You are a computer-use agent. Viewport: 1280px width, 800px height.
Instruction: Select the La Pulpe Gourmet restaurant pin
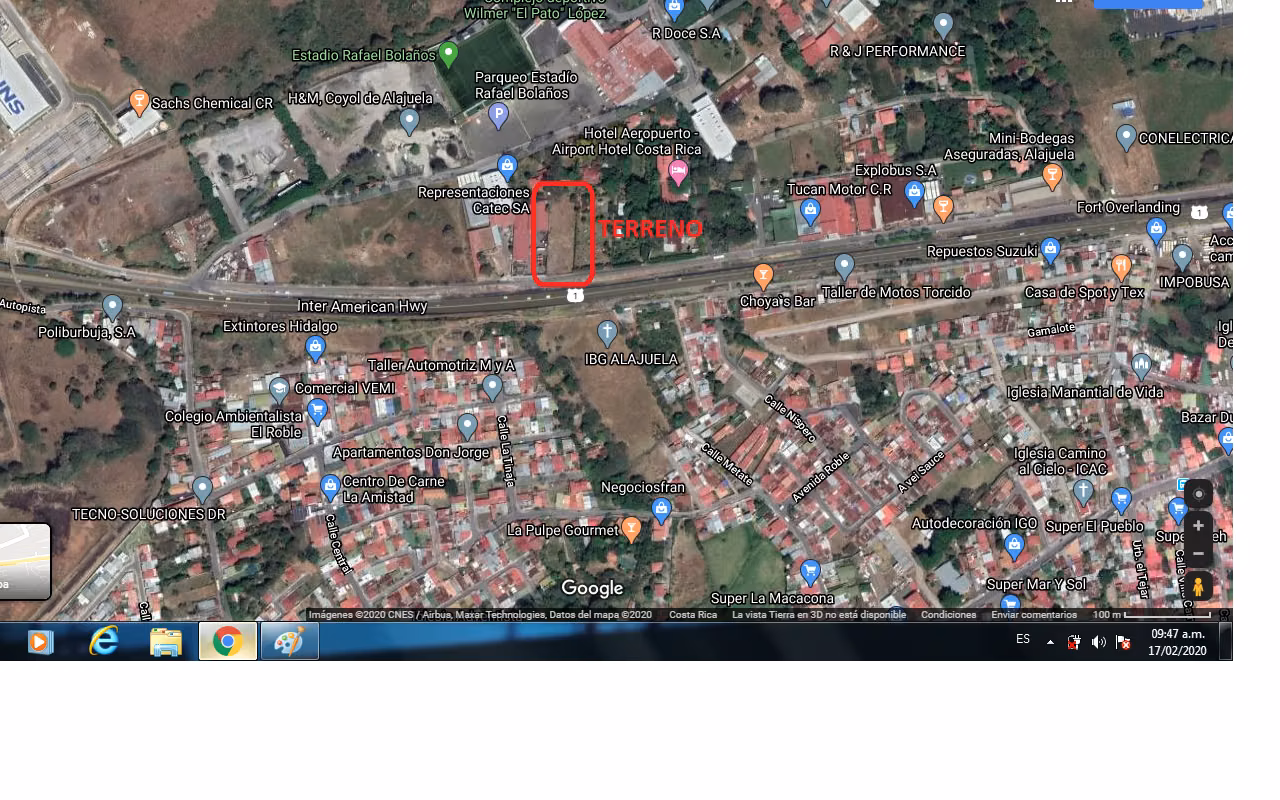[x=631, y=529]
